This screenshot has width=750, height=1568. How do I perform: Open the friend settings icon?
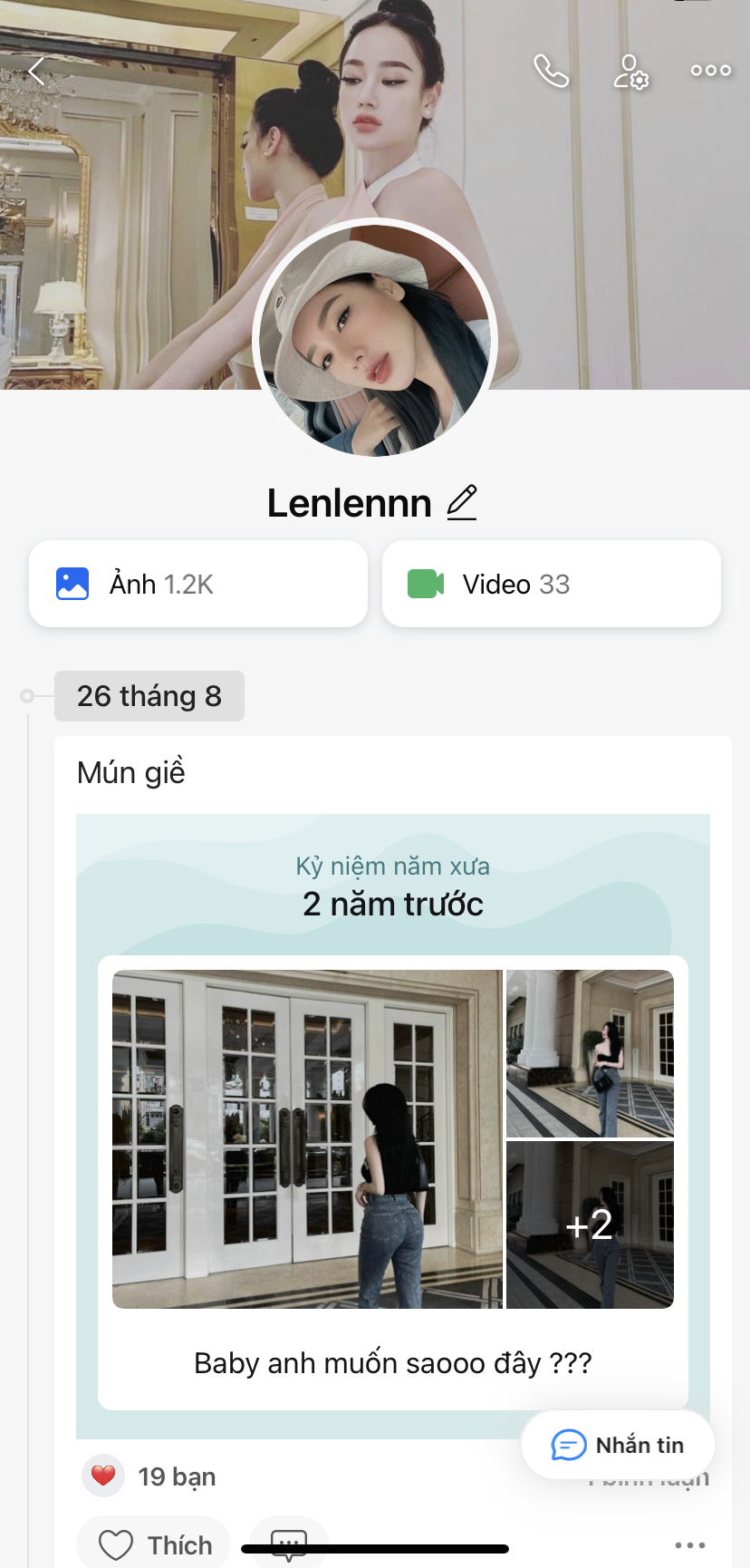pos(630,71)
